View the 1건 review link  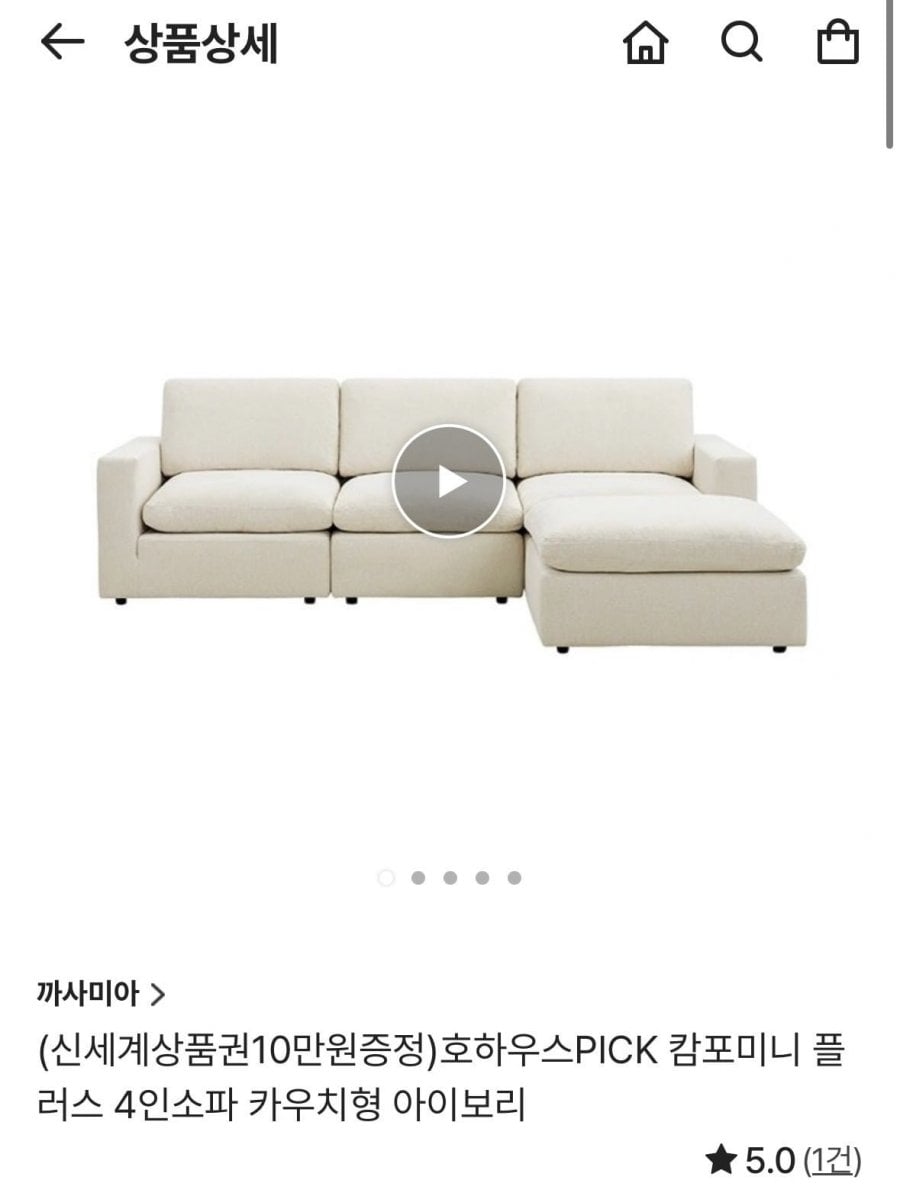[x=831, y=1161]
